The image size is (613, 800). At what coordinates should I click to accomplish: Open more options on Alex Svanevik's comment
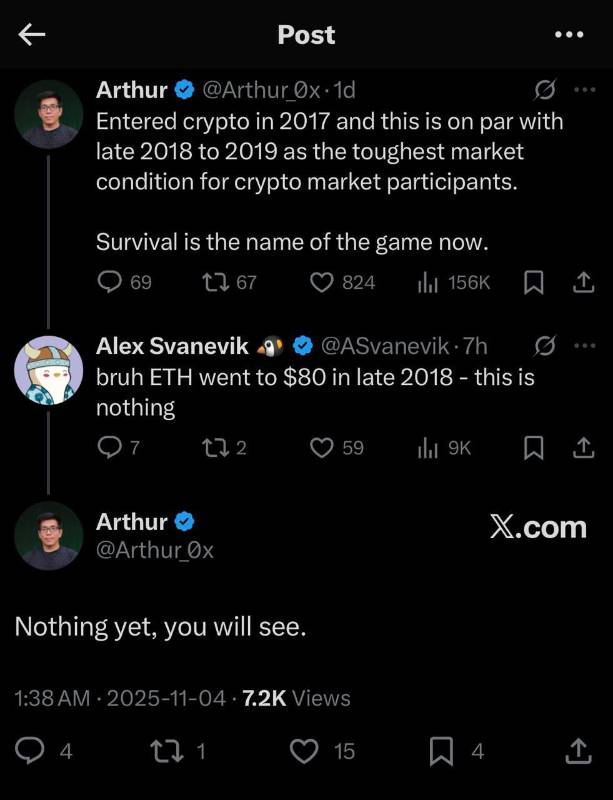click(583, 346)
